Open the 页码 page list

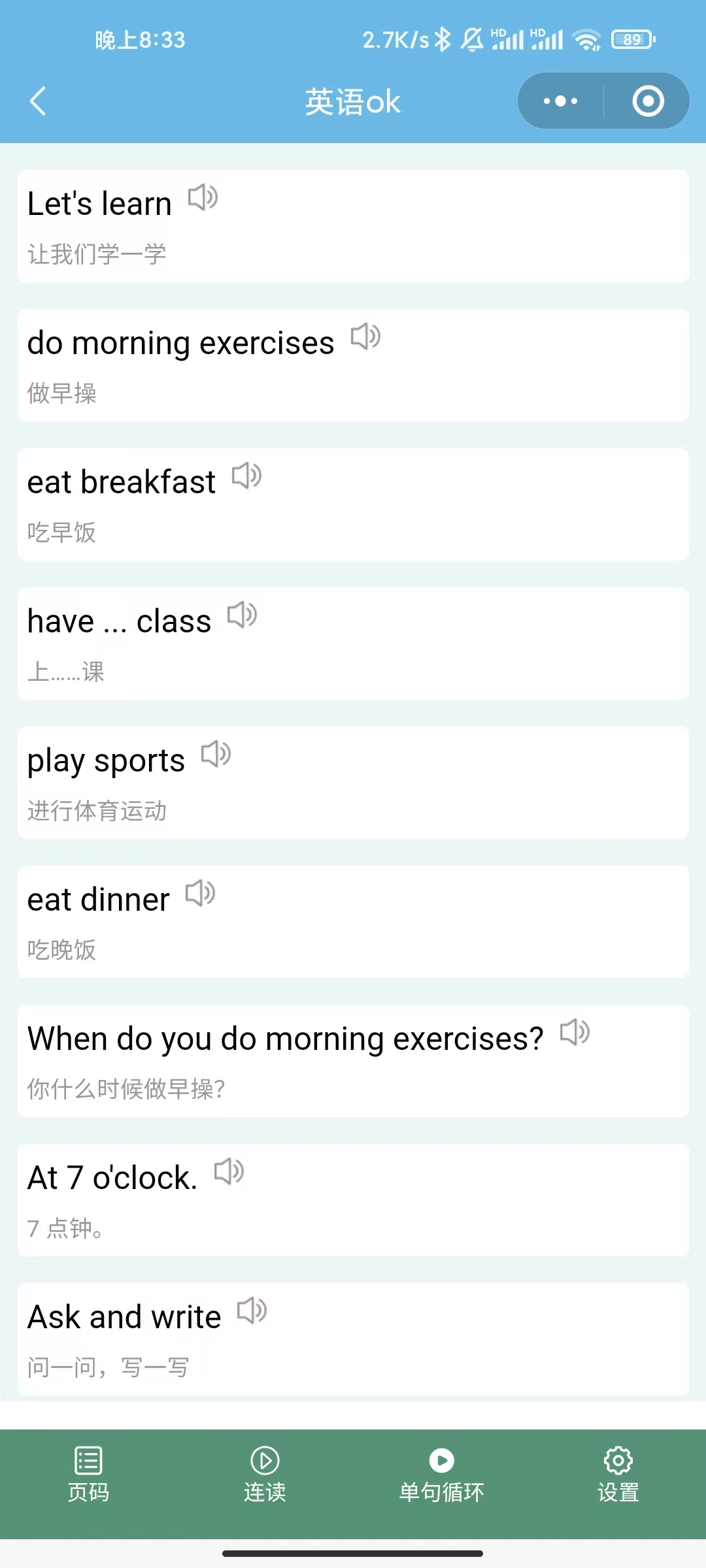88,1475
